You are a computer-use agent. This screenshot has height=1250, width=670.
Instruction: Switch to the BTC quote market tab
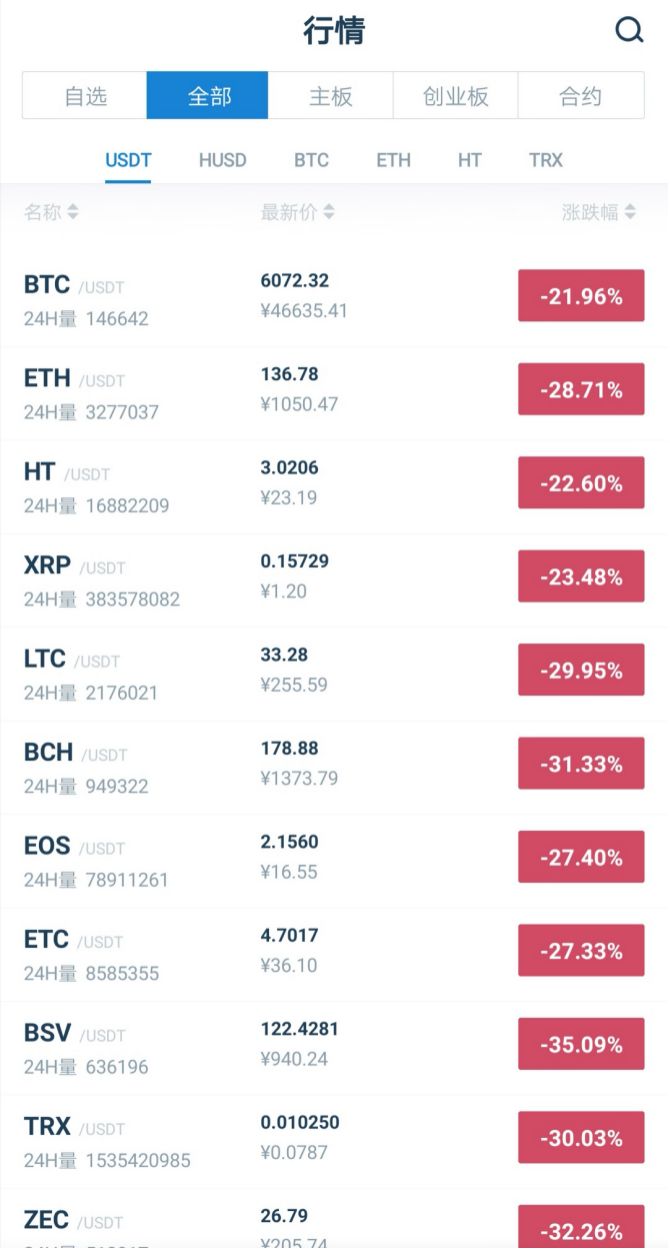311,160
